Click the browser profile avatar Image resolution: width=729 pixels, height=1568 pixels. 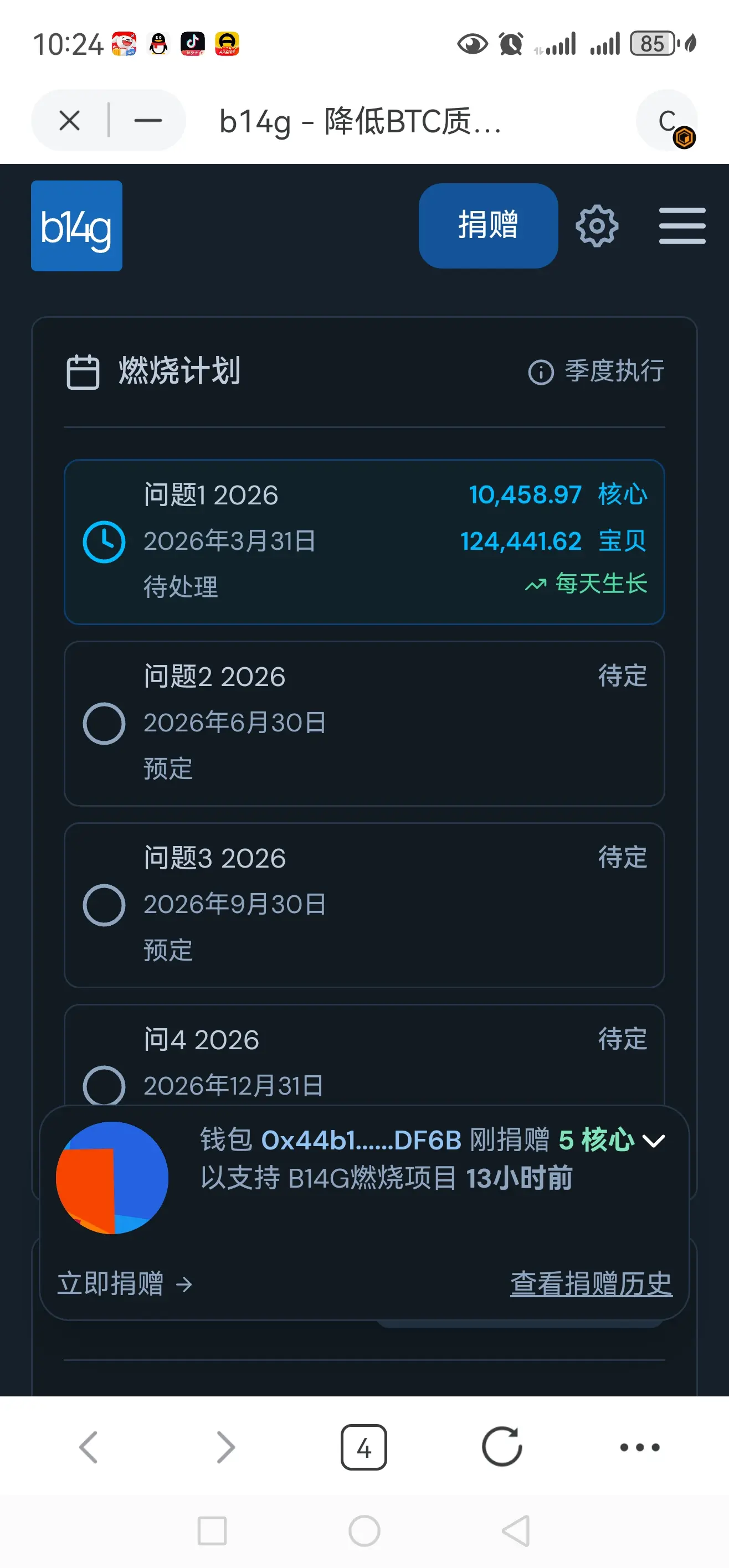pos(668,120)
